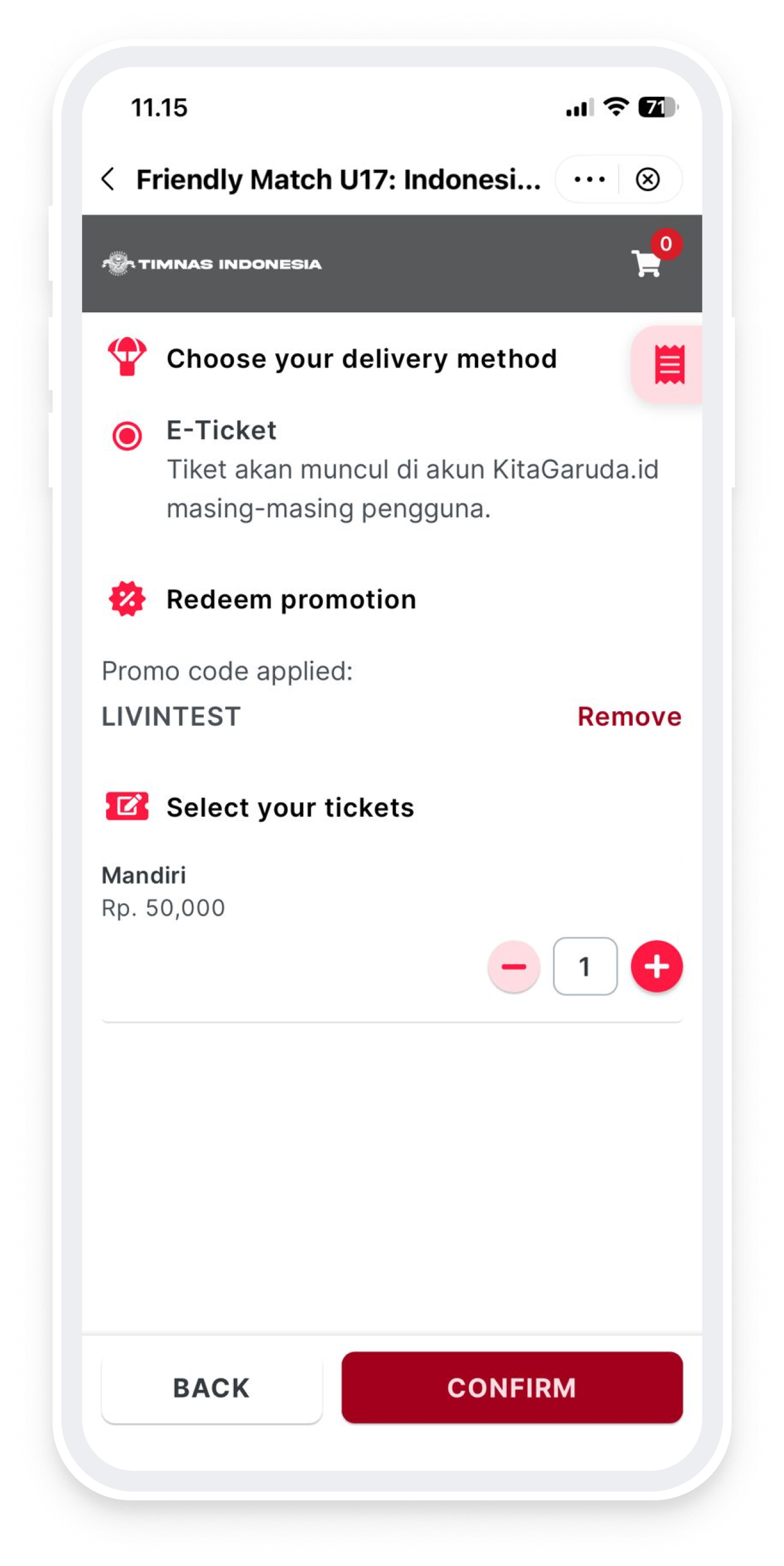This screenshot has width=784, height=1566.
Task: Tap the BACK button
Action: pyautogui.click(x=211, y=1388)
